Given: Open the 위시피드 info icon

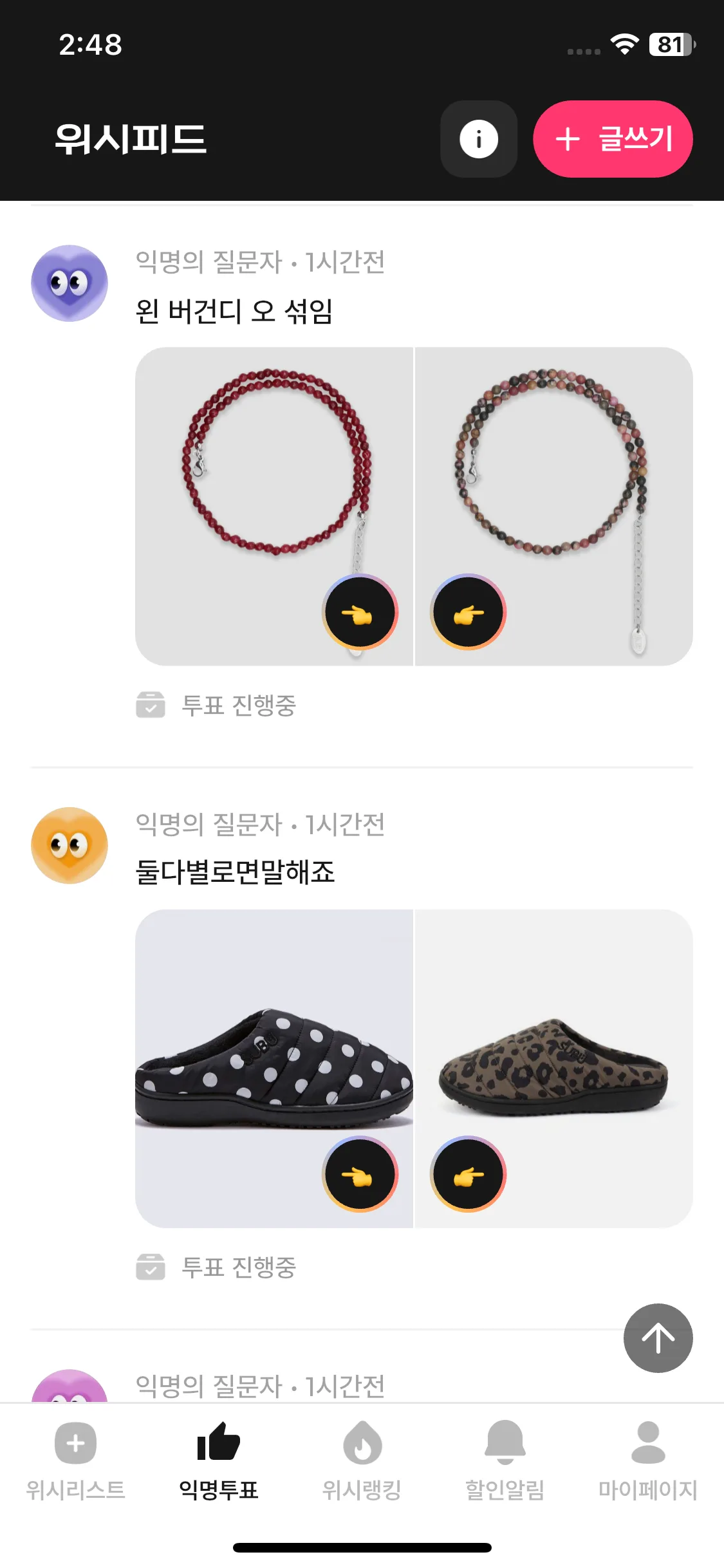Looking at the screenshot, I should coord(478,140).
